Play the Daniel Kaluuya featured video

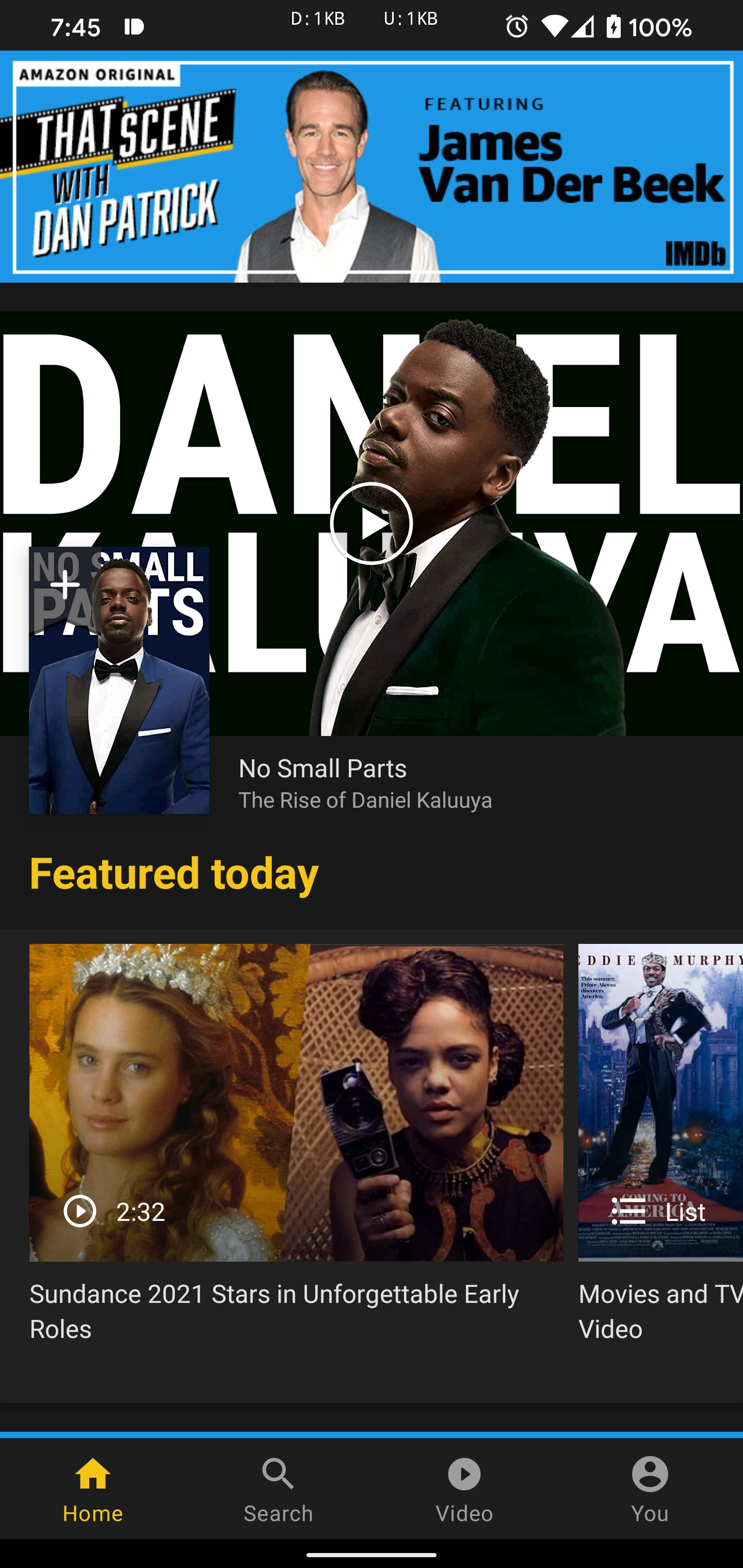click(x=372, y=524)
